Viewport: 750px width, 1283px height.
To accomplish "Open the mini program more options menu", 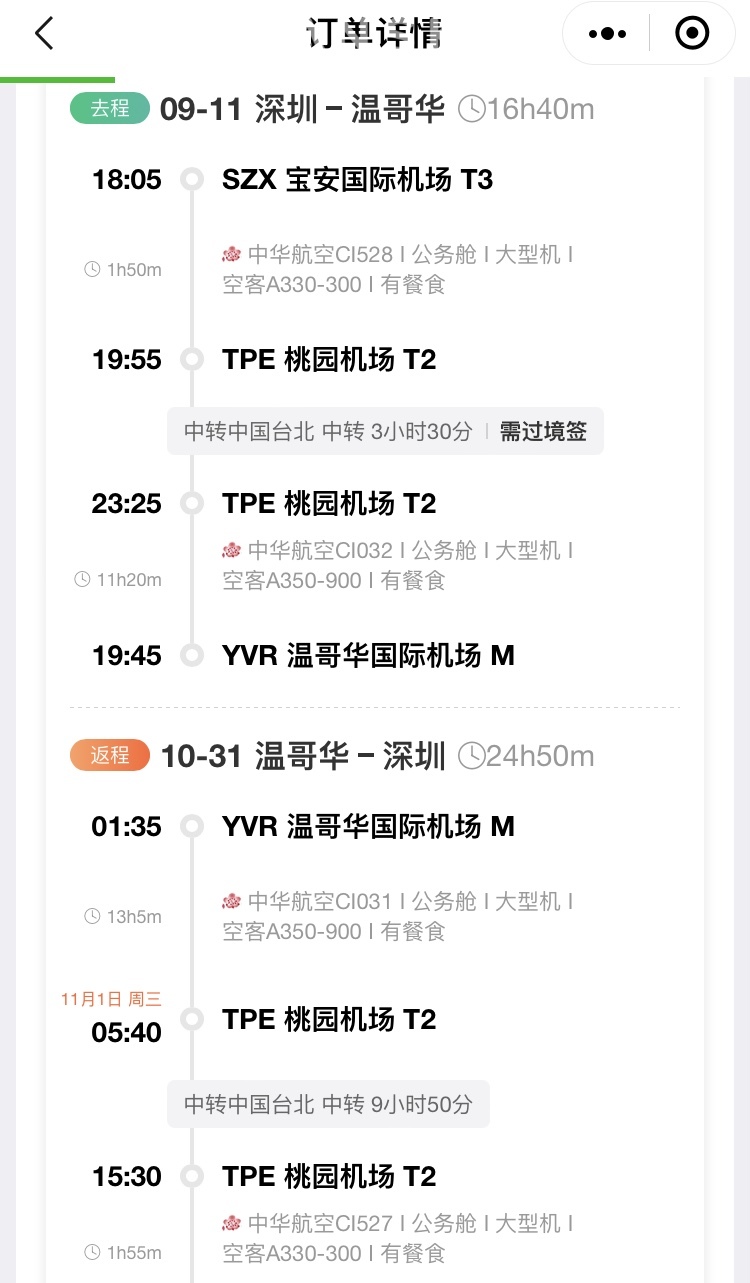I will [608, 34].
